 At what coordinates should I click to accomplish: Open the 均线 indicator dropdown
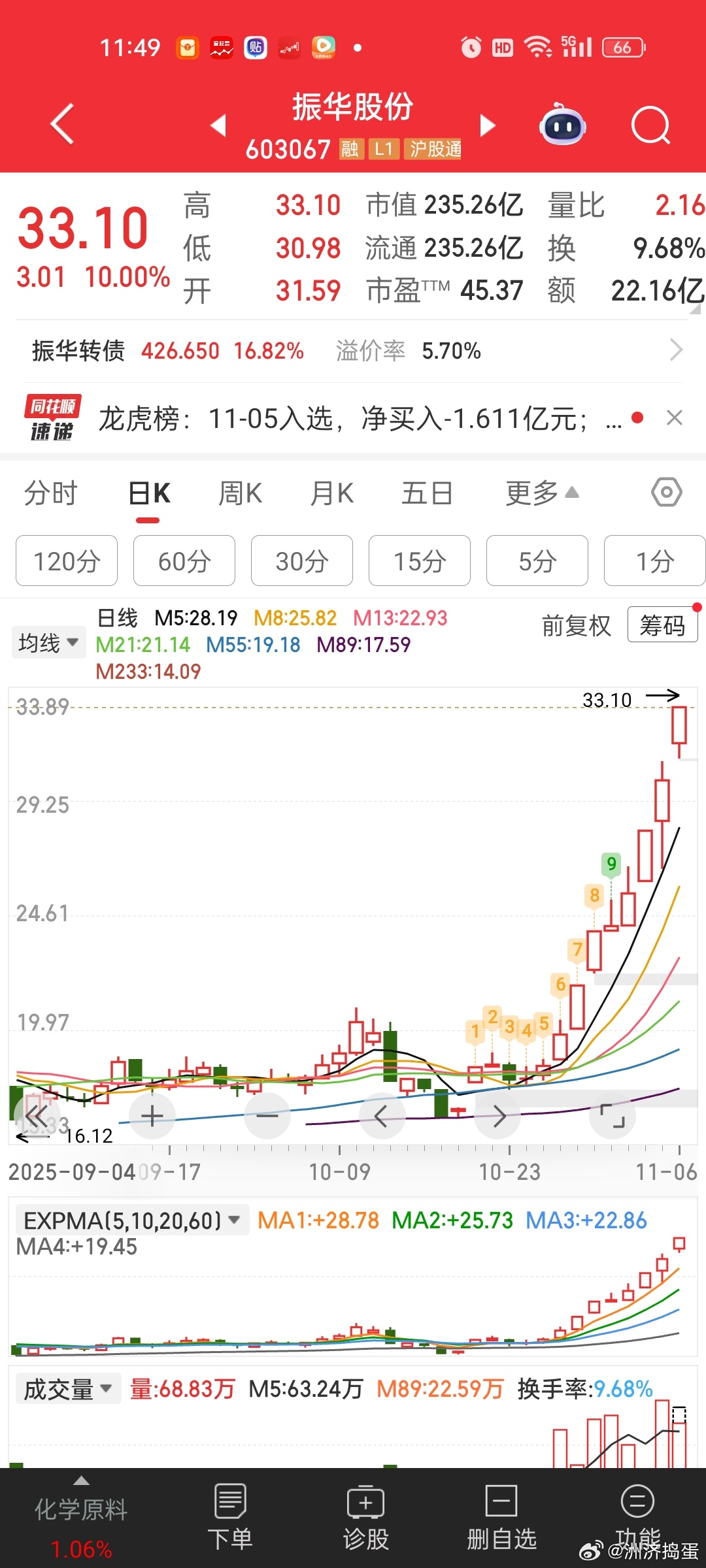(x=48, y=643)
